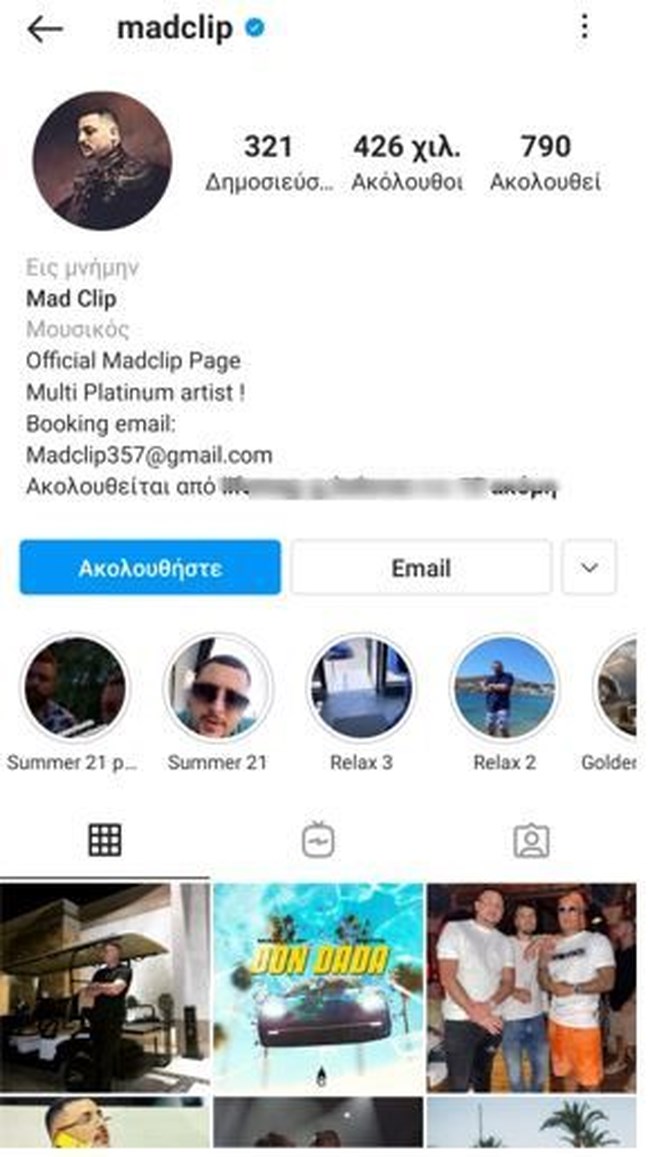Image resolution: width=650 pixels, height=1157 pixels.
Task: Switch to the tagged photos tab
Action: [x=531, y=841]
